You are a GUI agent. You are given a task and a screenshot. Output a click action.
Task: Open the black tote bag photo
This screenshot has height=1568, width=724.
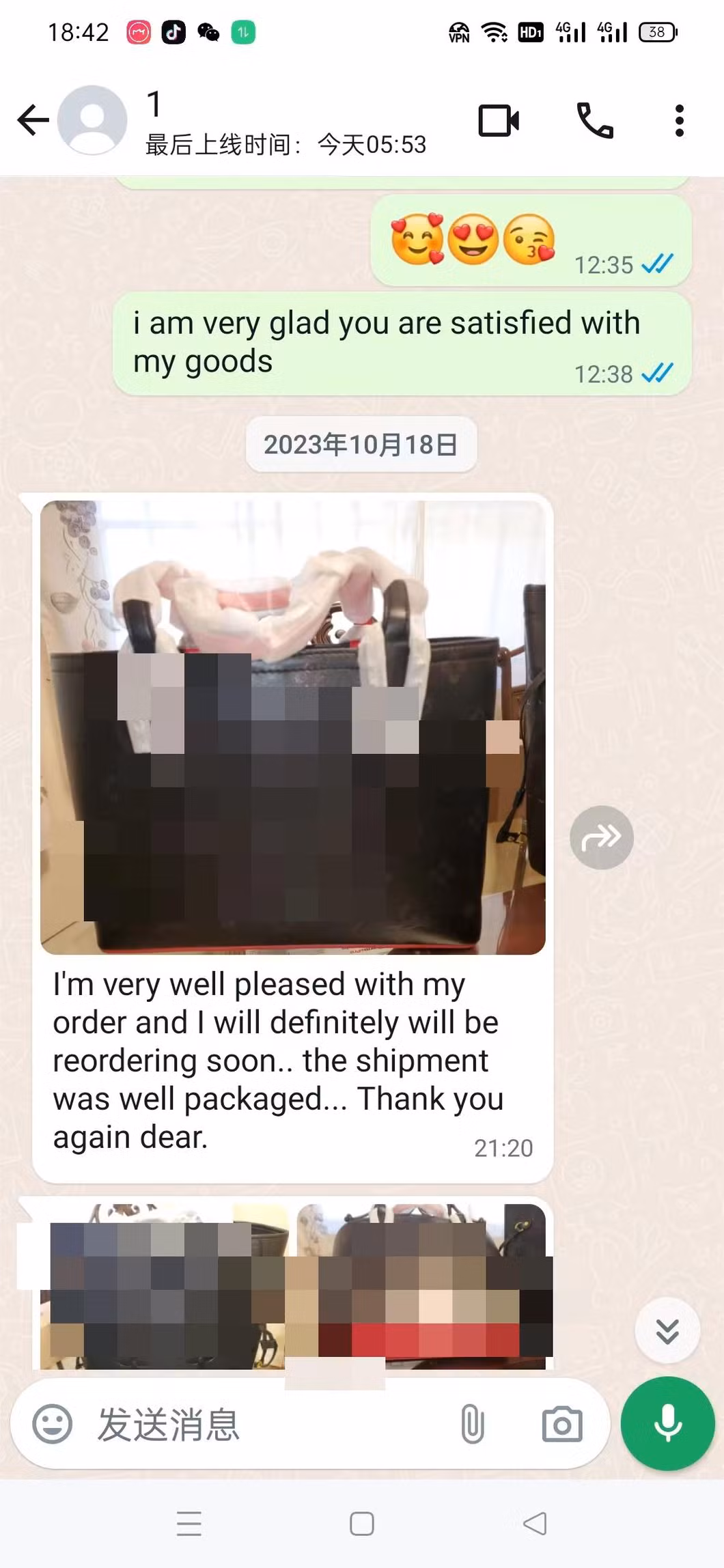(292, 727)
